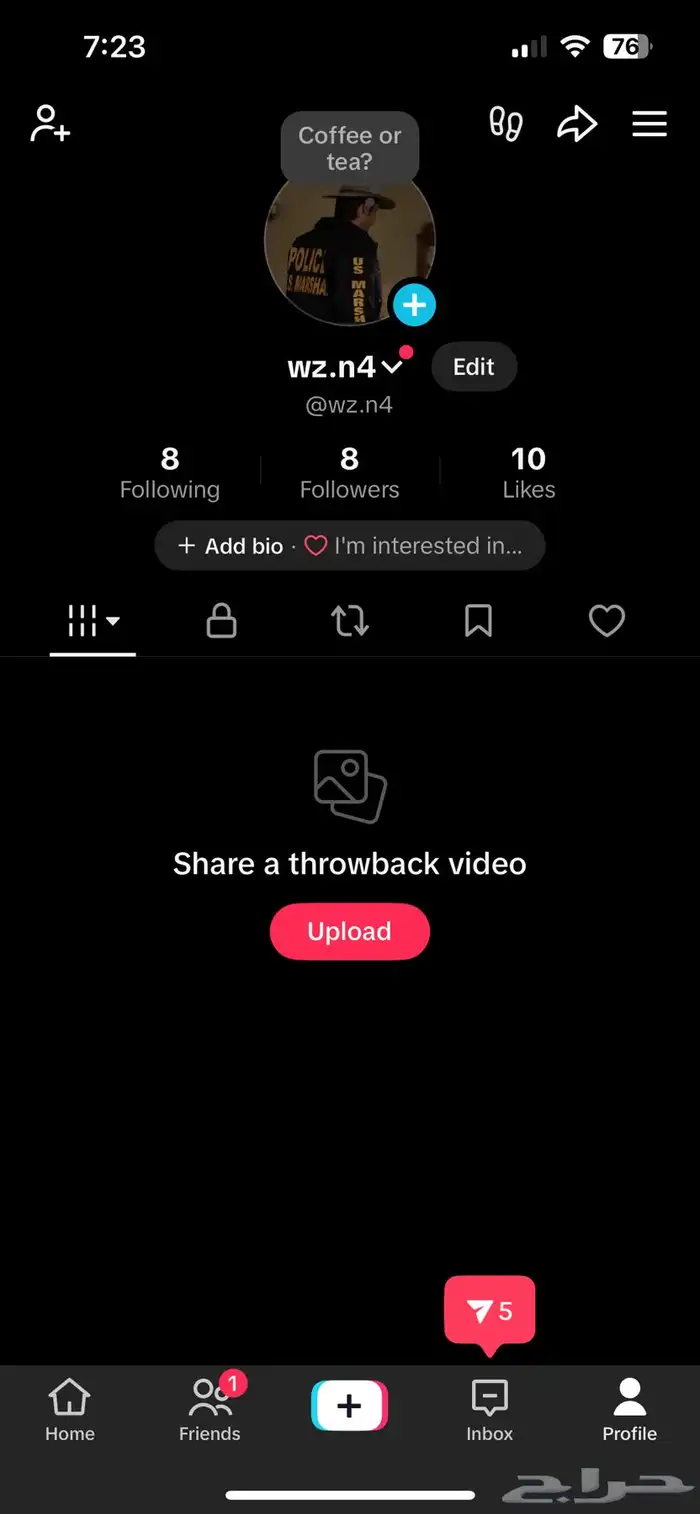View the Followers list
The height and width of the screenshot is (1514, 700).
coord(349,473)
